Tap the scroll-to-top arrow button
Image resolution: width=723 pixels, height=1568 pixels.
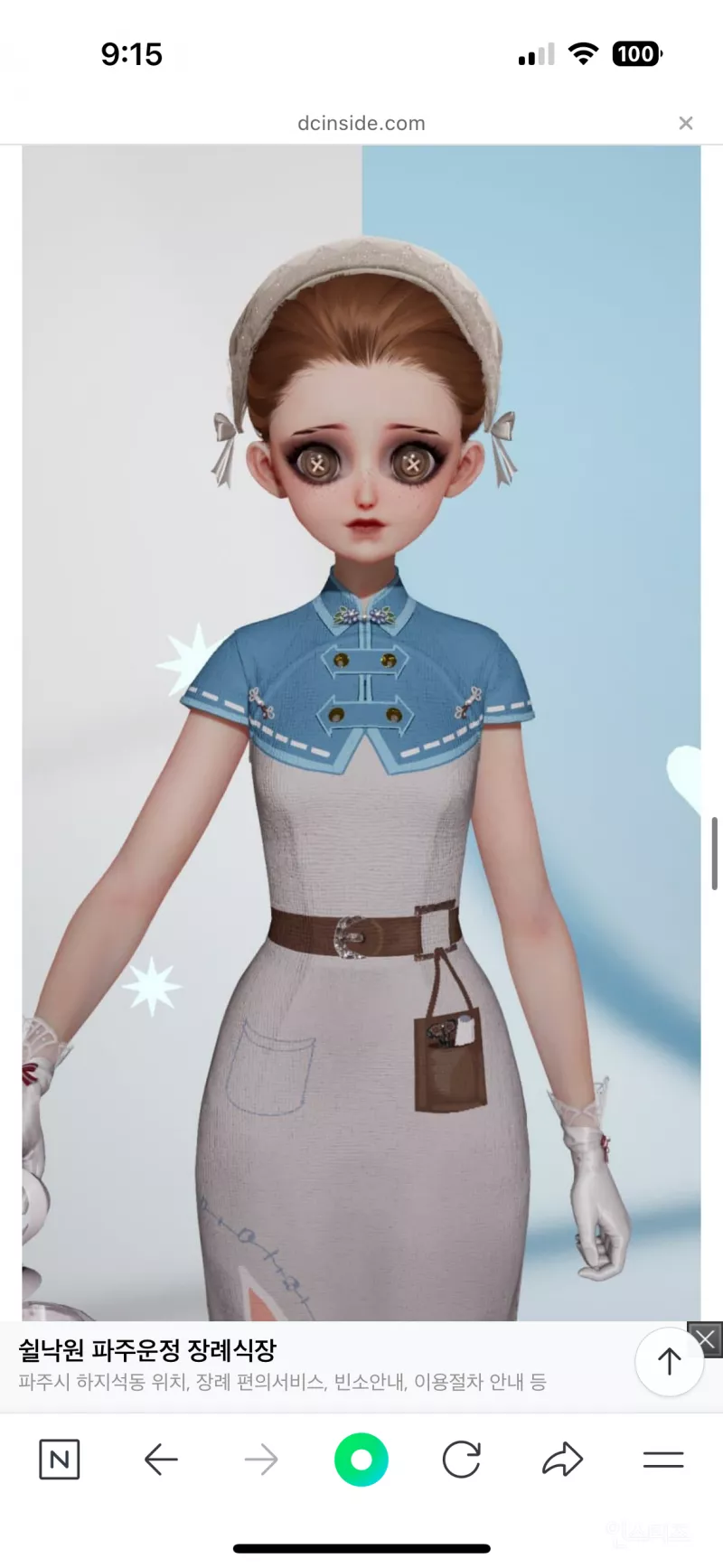[x=669, y=1361]
